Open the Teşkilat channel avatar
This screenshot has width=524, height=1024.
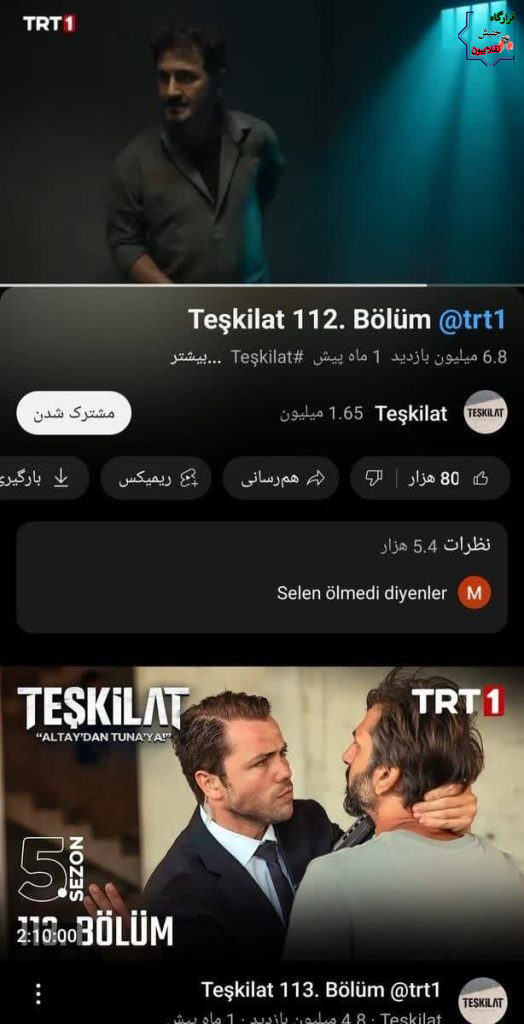(x=485, y=413)
